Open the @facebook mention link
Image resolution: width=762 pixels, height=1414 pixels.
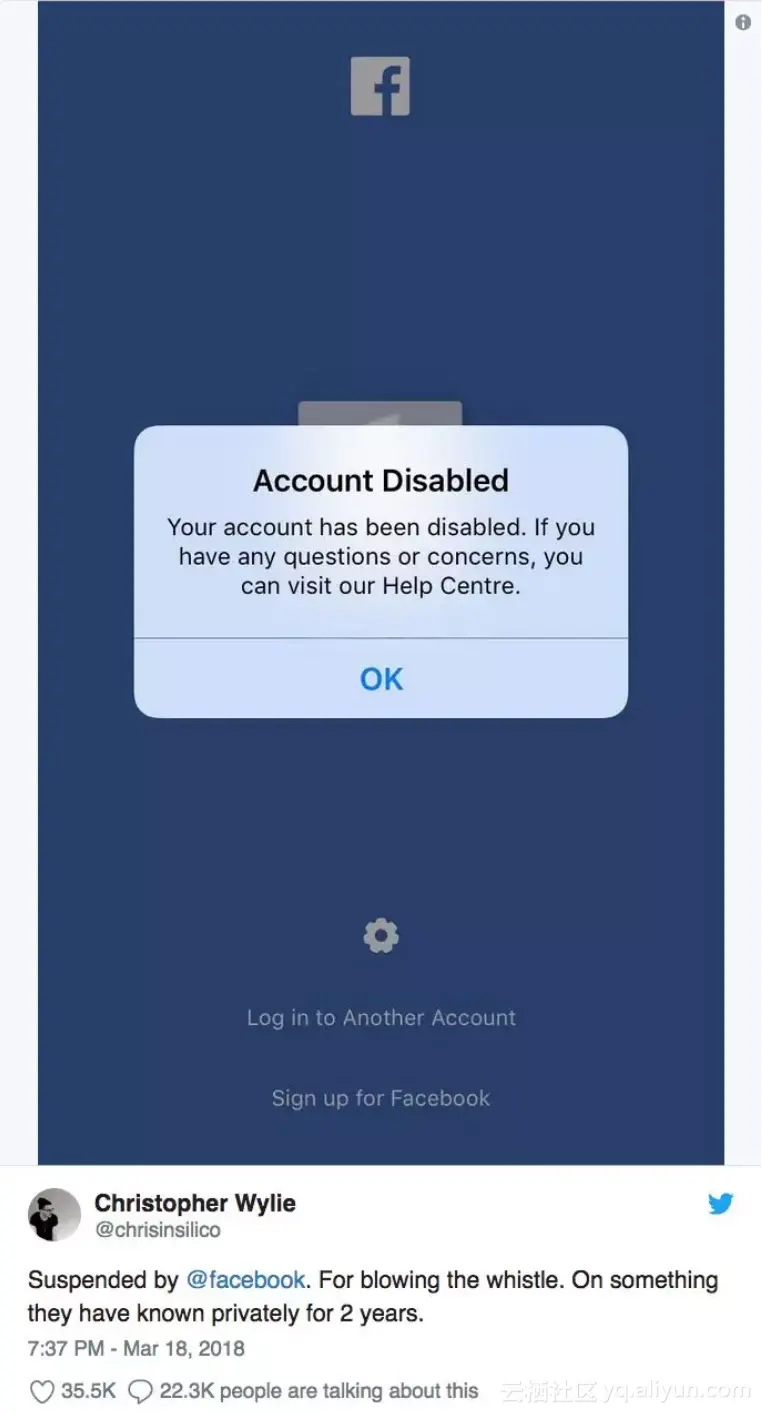[x=245, y=1280]
